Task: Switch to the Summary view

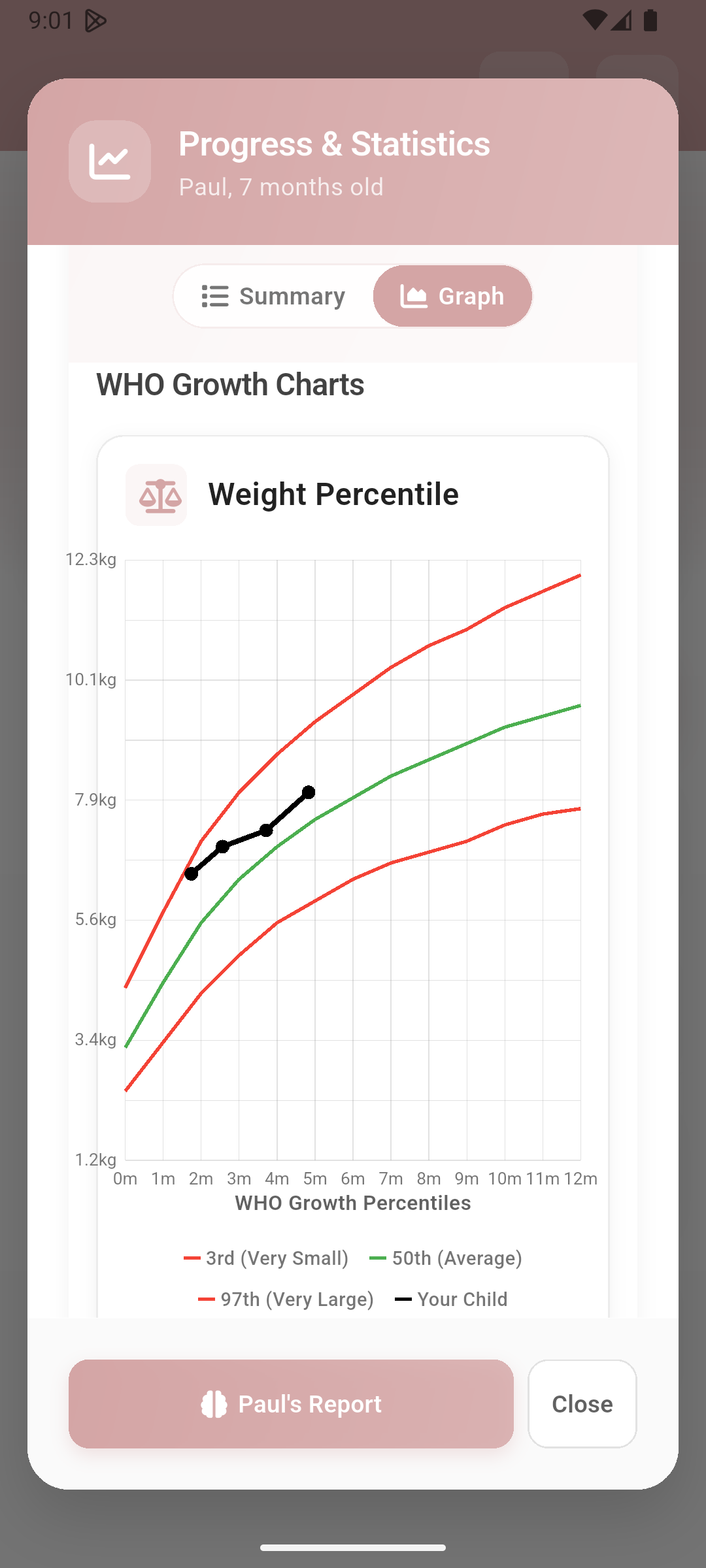Action: (x=273, y=296)
